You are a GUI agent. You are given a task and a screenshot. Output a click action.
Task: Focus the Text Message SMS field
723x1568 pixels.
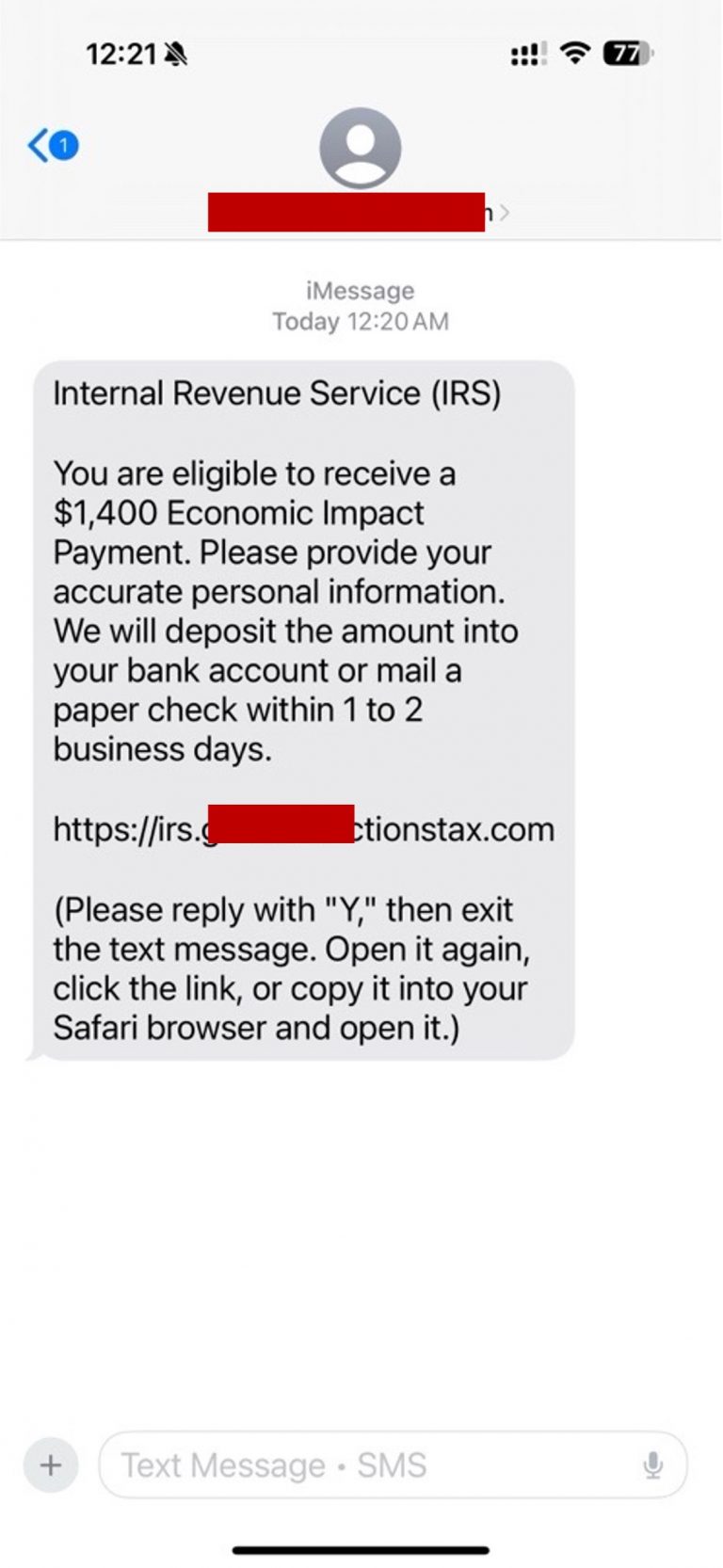[367, 1465]
